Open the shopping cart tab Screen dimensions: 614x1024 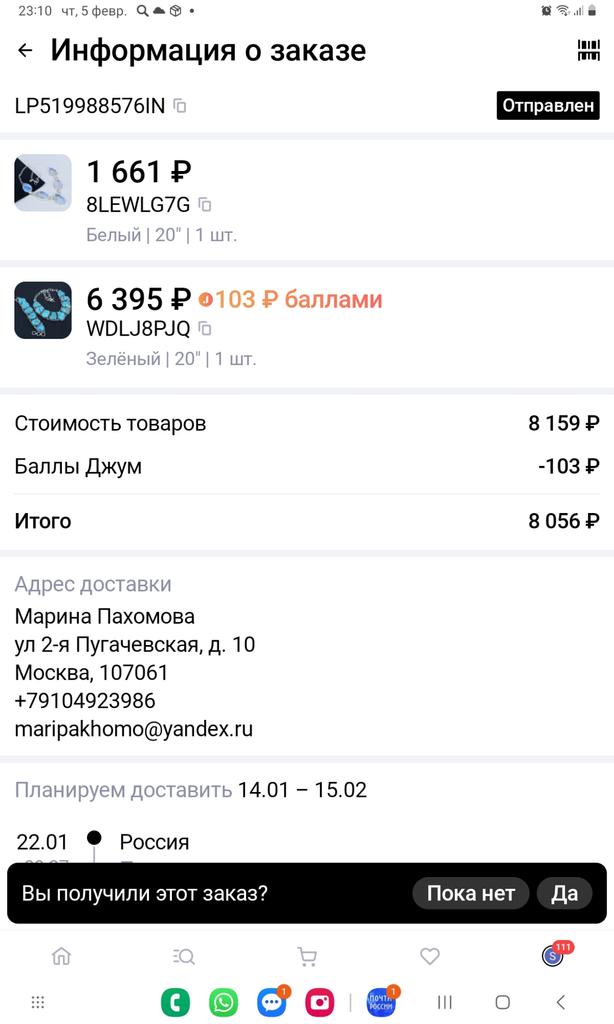click(307, 957)
